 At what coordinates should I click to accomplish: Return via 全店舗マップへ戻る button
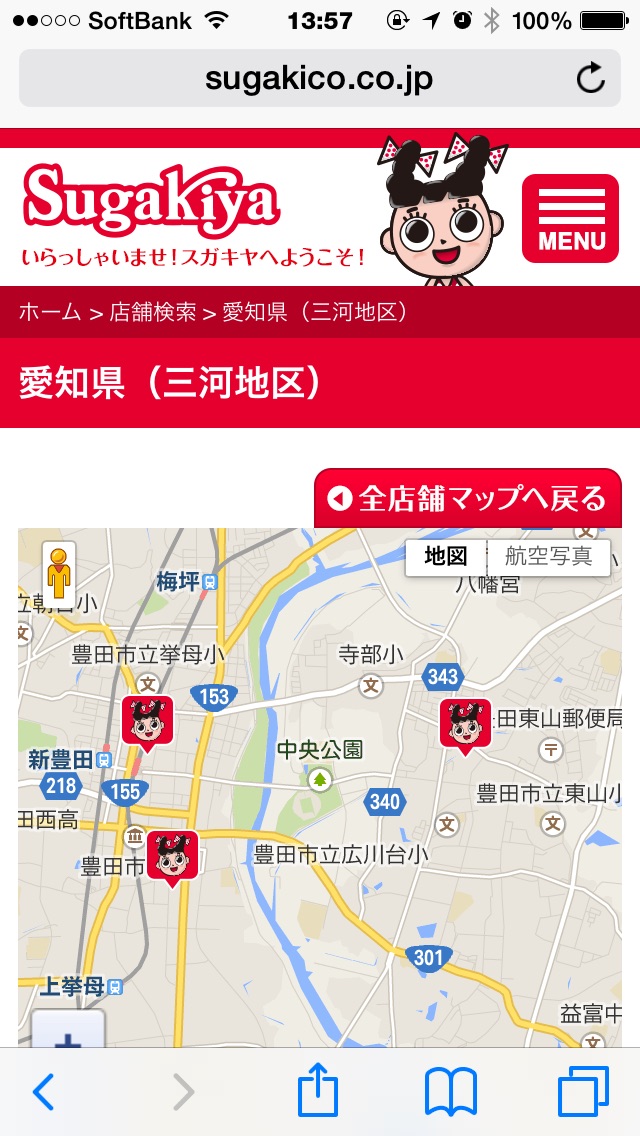(x=469, y=498)
